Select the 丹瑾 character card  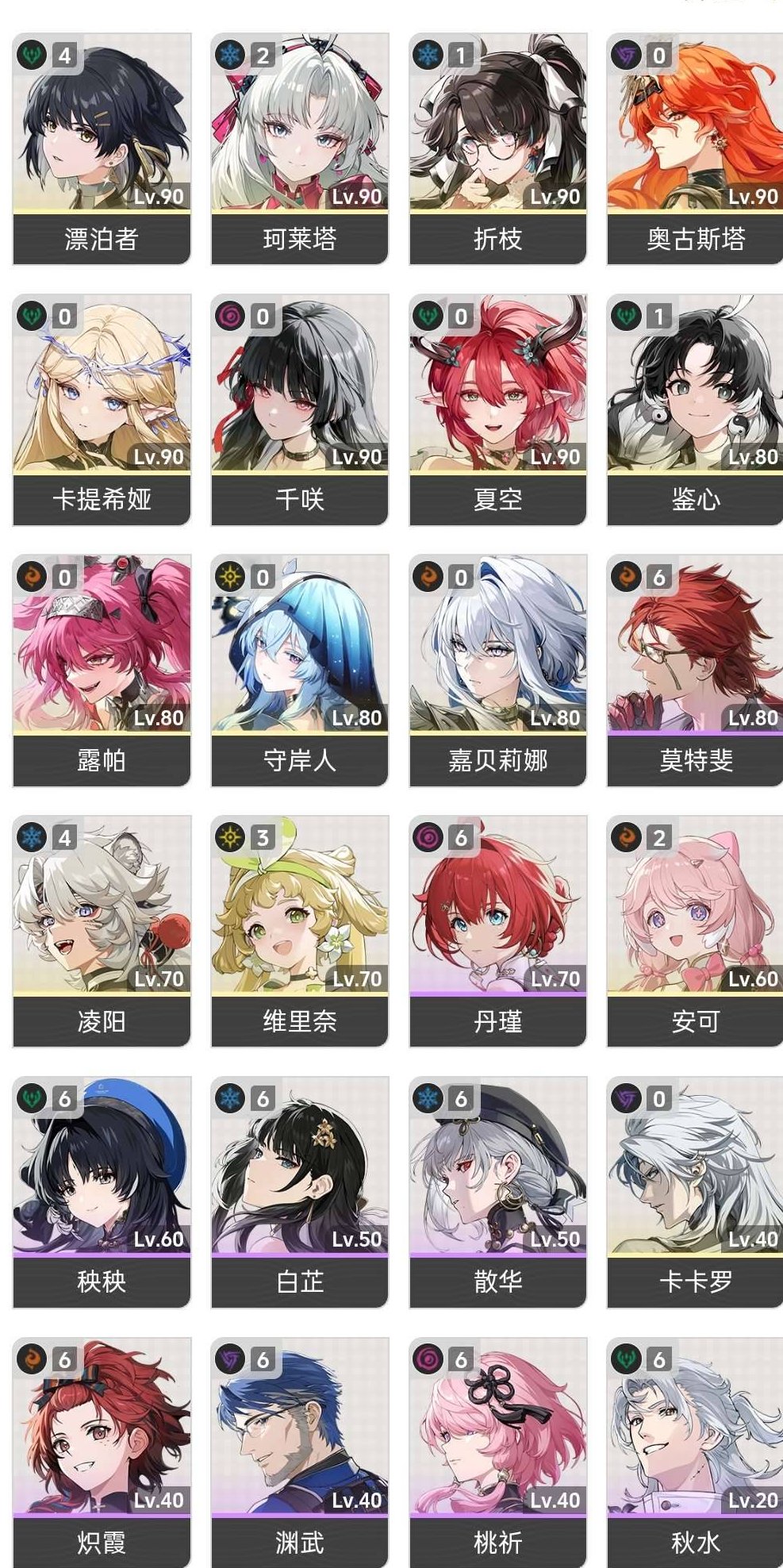coord(497,932)
